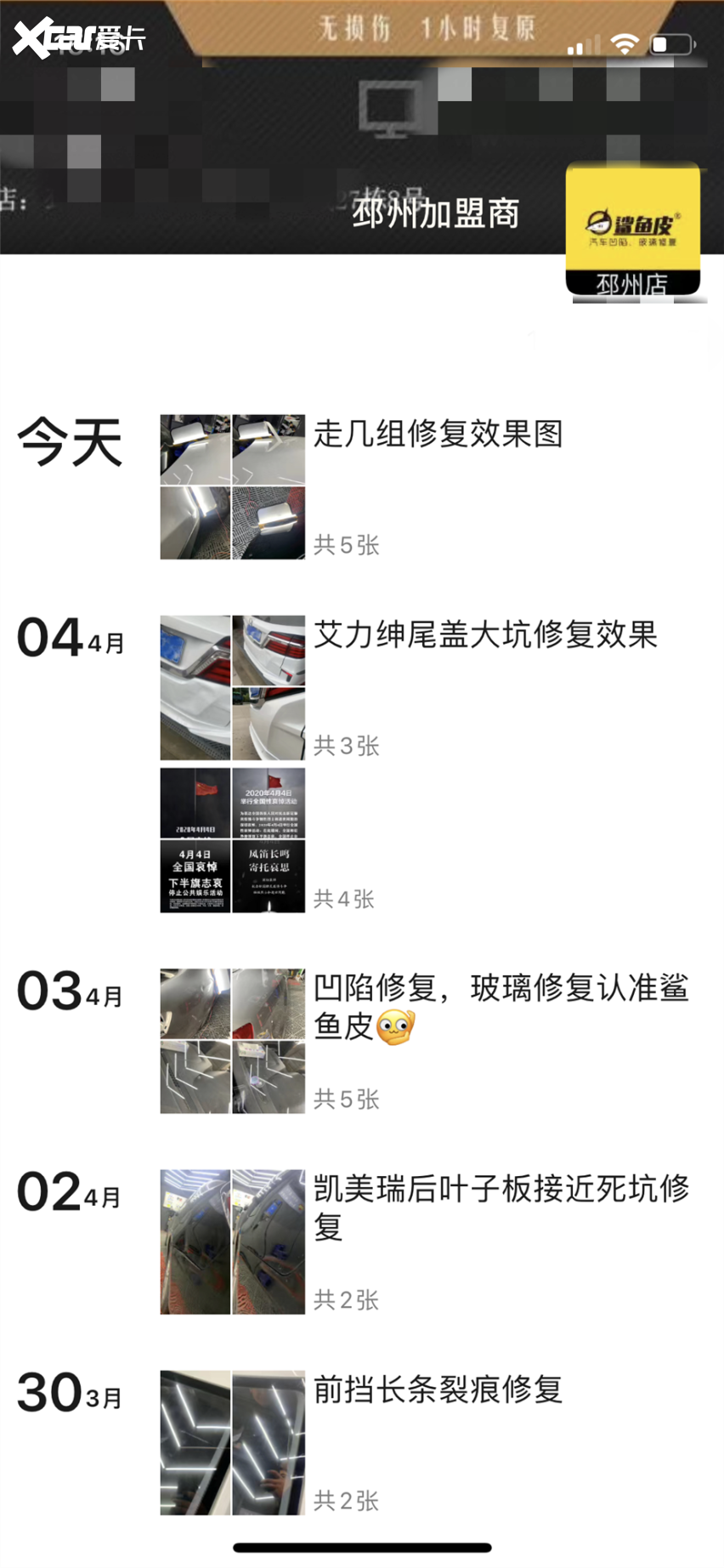
Task: Open the 艾力绅尾盖大坑修复效果 post
Action: click(485, 635)
